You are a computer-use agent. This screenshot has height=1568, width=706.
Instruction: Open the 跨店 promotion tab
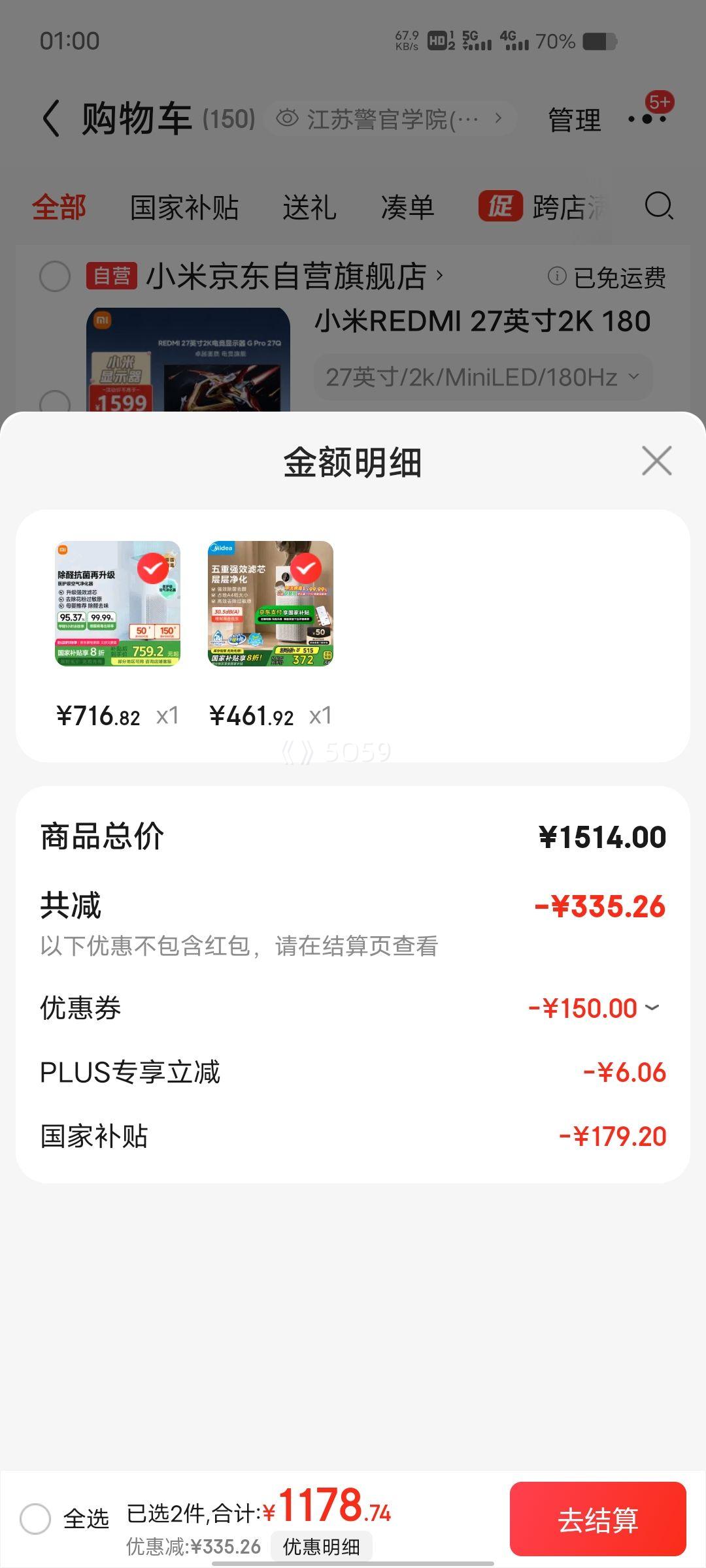pyautogui.click(x=543, y=207)
